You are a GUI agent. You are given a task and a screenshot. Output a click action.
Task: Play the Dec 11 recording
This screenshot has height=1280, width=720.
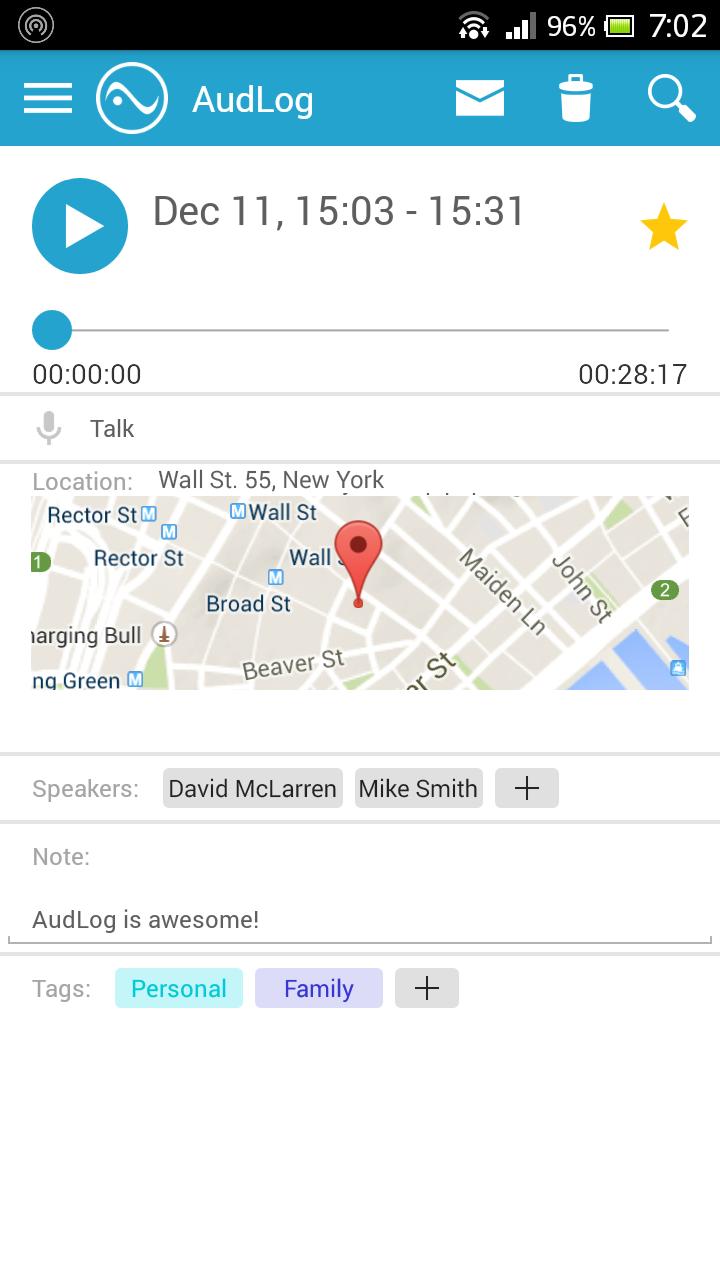80,225
